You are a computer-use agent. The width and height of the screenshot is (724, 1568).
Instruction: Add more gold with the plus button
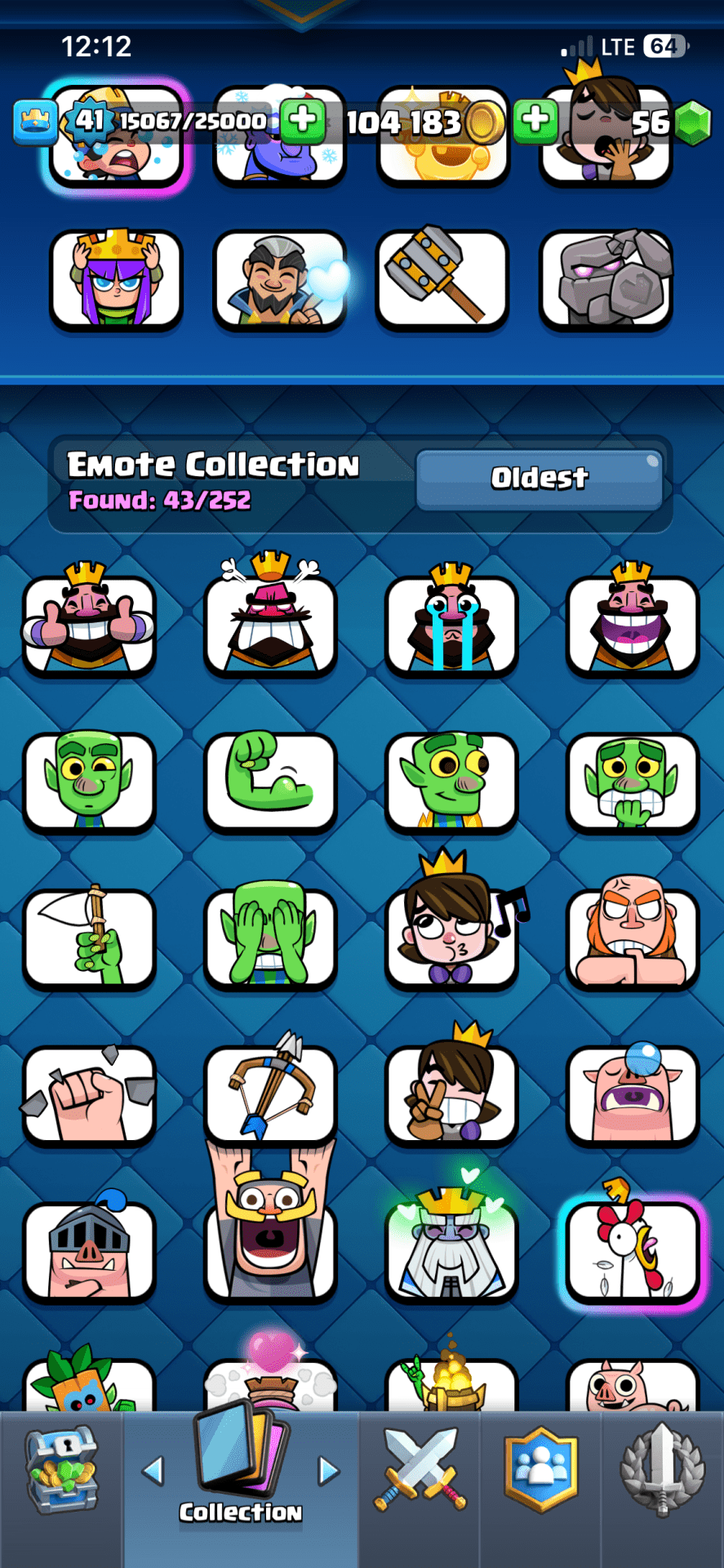[535, 120]
